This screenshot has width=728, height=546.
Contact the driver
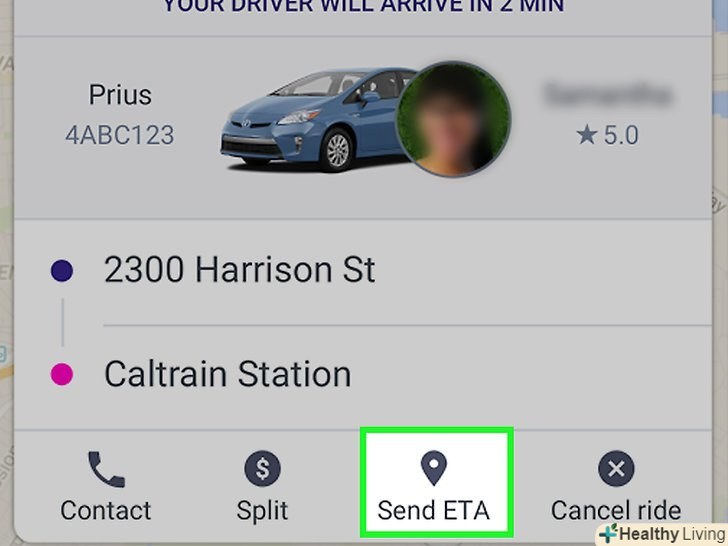(105, 487)
